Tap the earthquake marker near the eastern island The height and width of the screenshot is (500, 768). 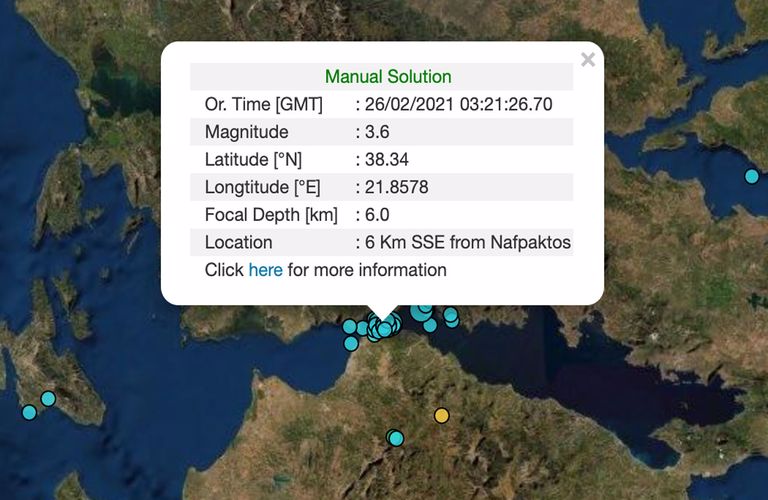click(x=752, y=176)
